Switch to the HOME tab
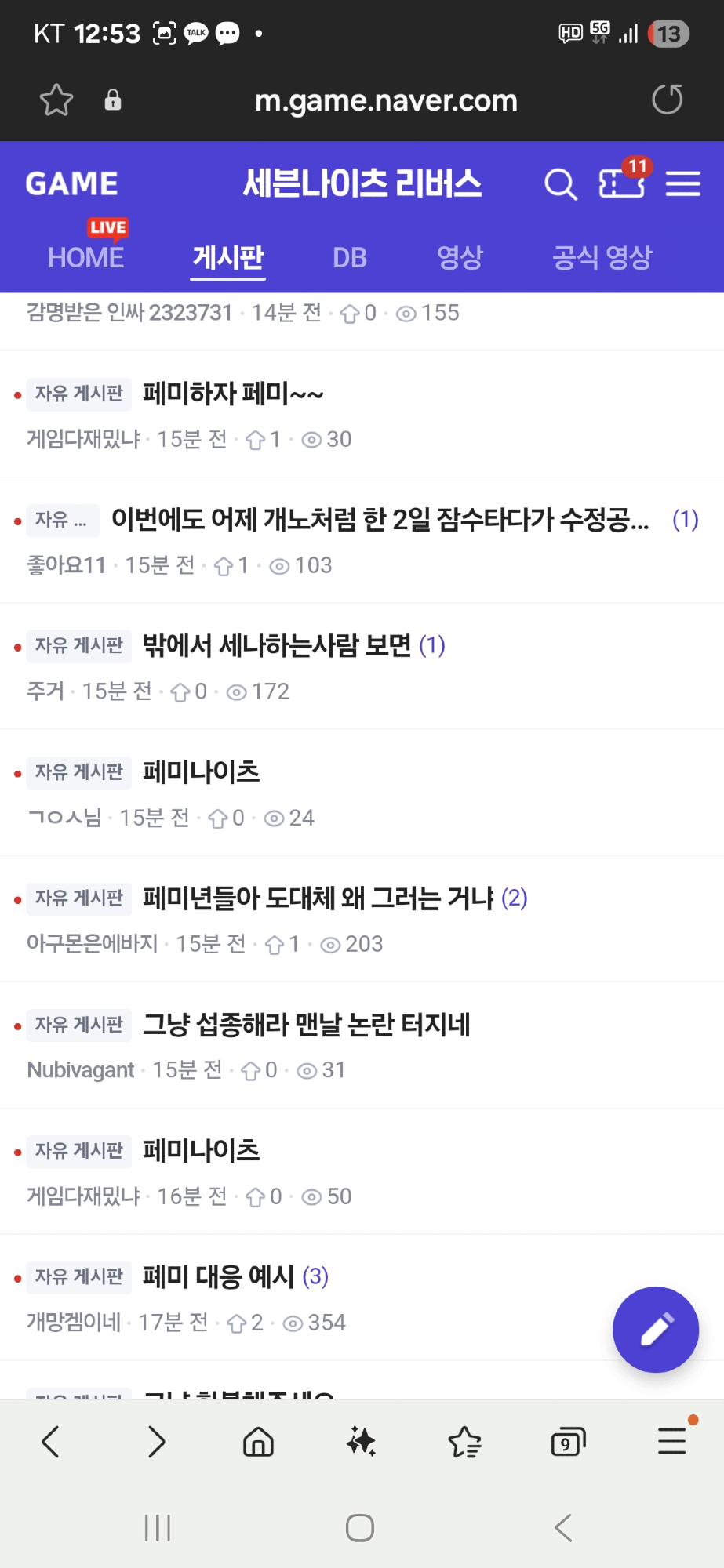 pyautogui.click(x=85, y=257)
